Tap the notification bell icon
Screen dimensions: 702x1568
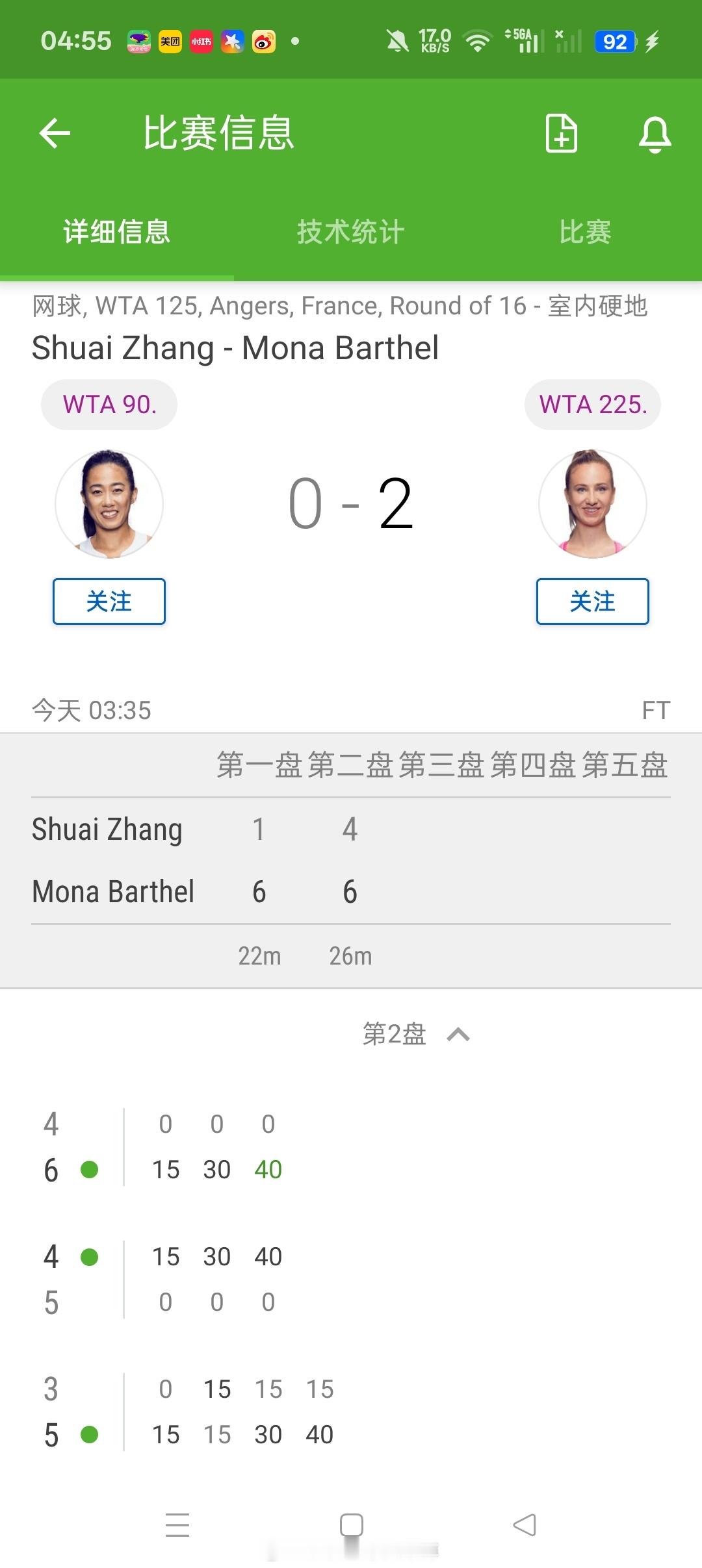(656, 135)
